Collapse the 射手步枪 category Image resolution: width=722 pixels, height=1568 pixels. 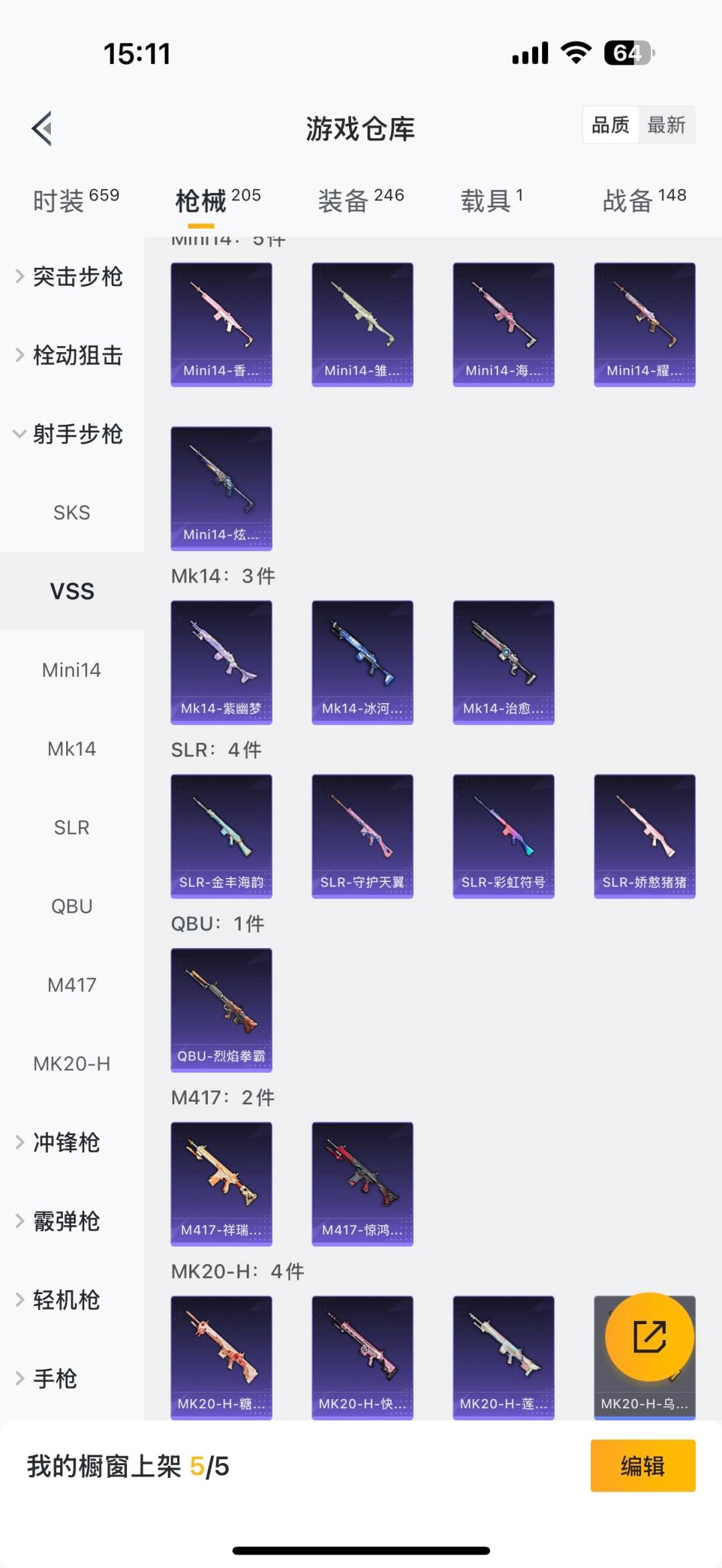[x=72, y=434]
